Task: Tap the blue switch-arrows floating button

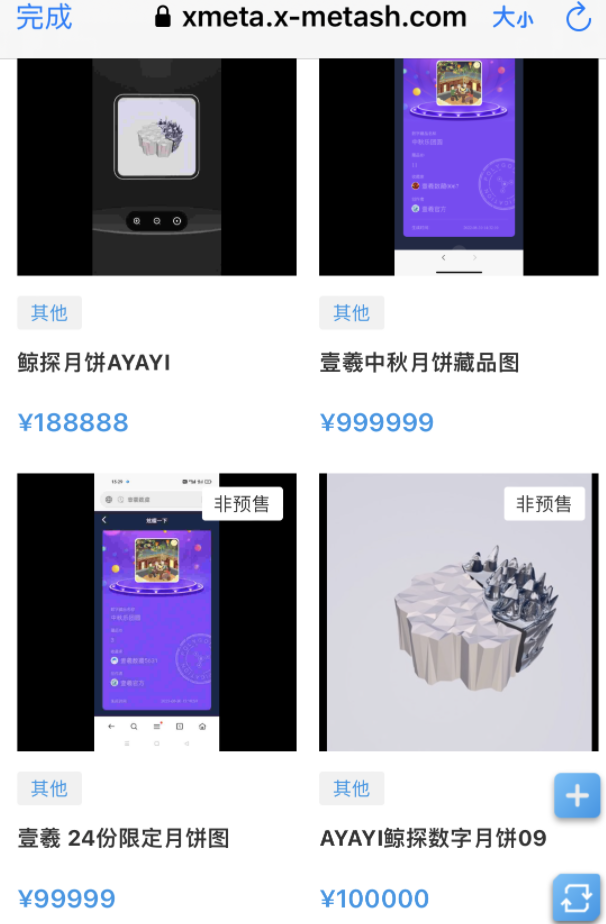Action: (577, 895)
